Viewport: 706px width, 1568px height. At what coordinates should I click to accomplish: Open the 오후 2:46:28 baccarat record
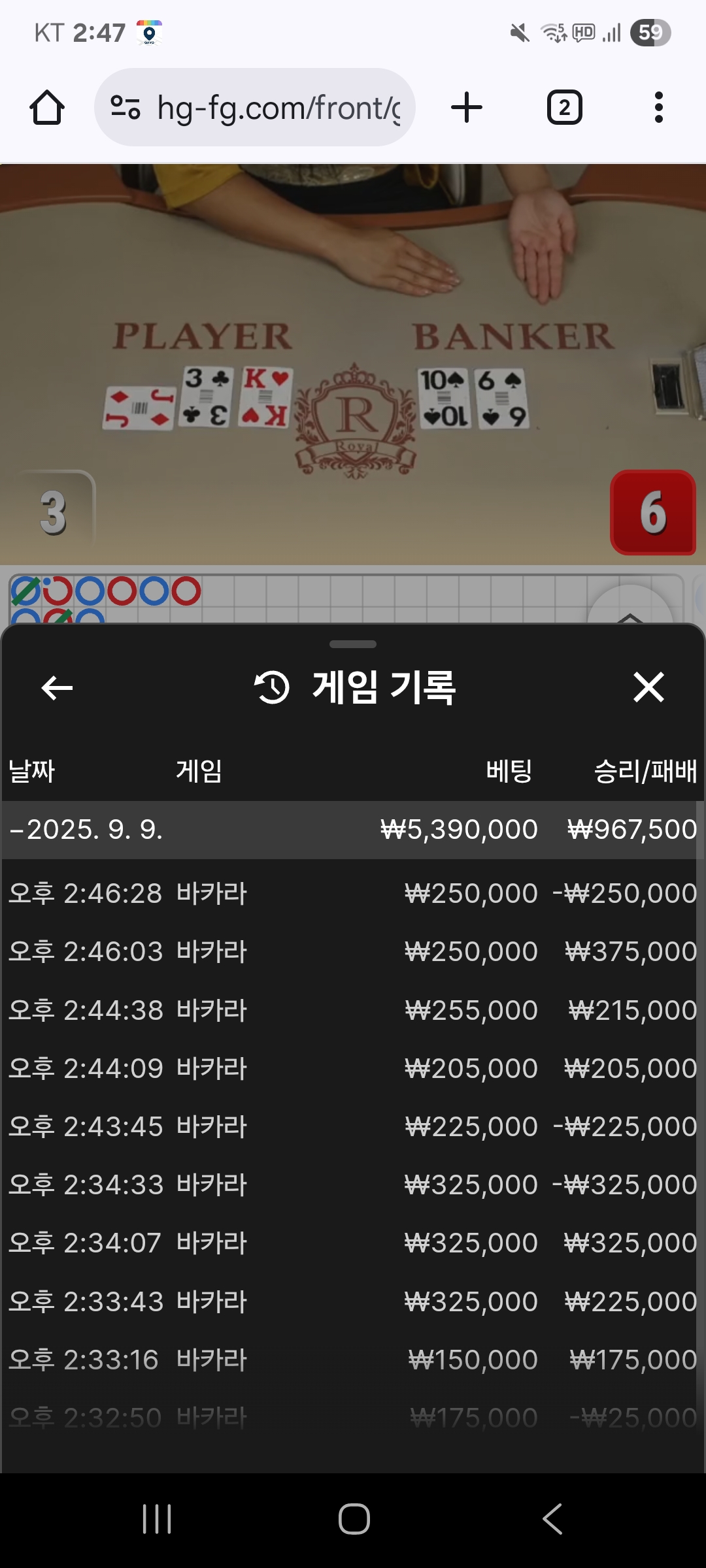(352, 893)
